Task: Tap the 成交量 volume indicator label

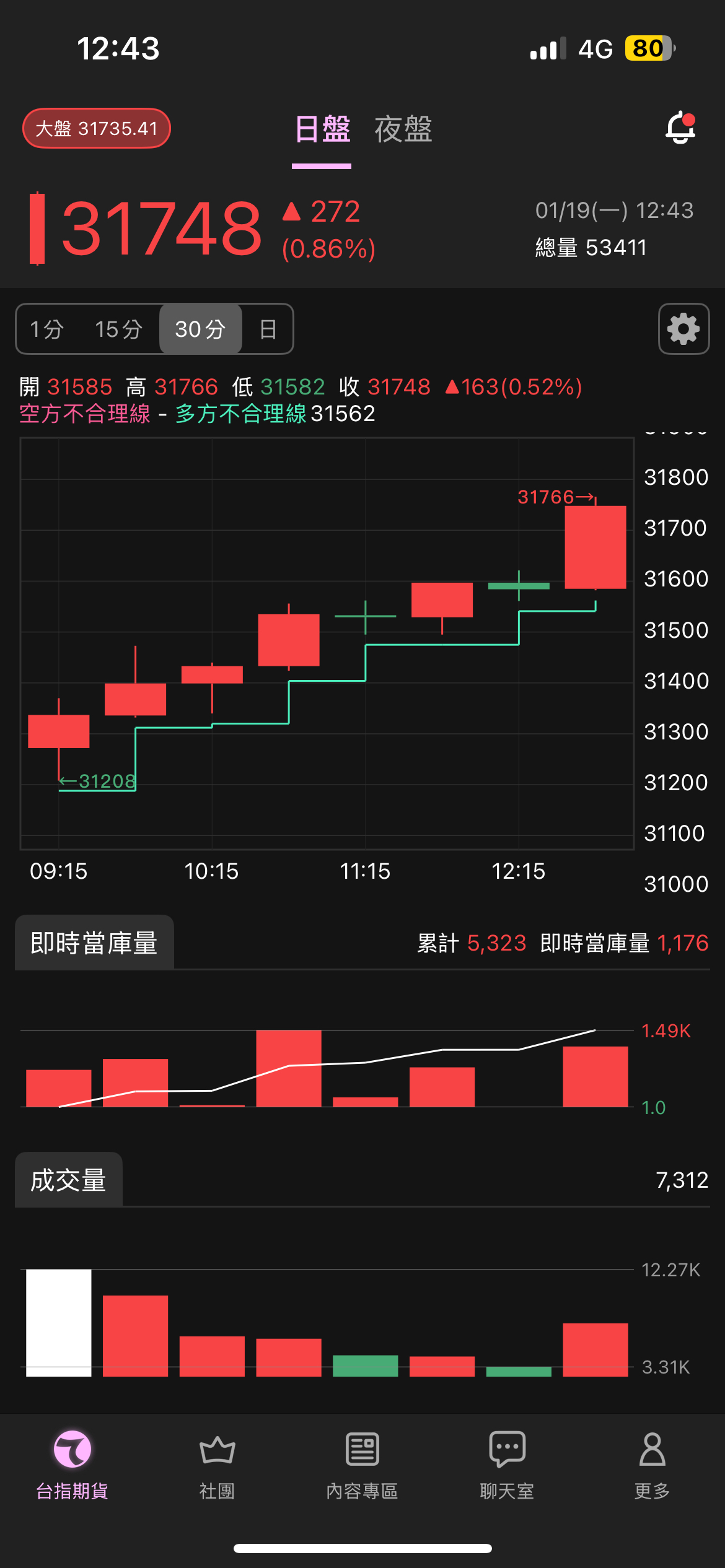Action: tap(69, 1180)
